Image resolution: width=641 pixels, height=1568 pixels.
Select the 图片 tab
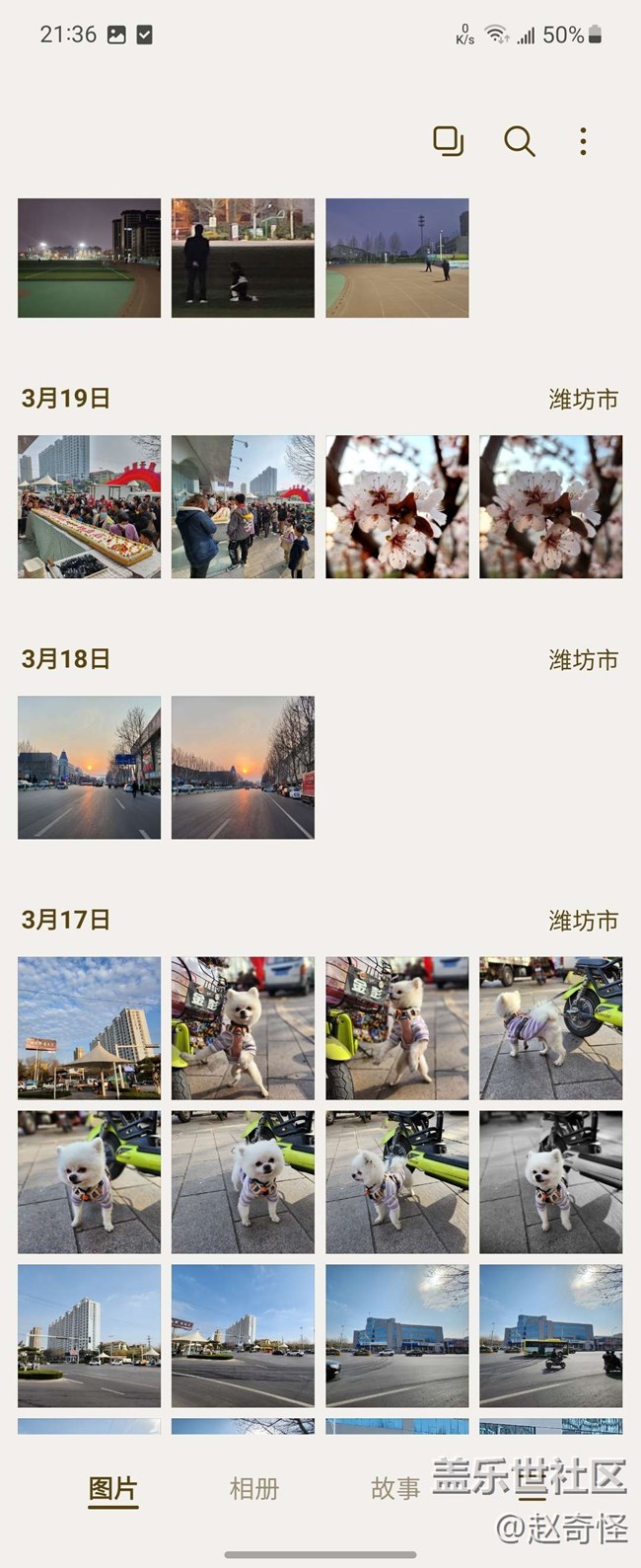(x=113, y=1487)
